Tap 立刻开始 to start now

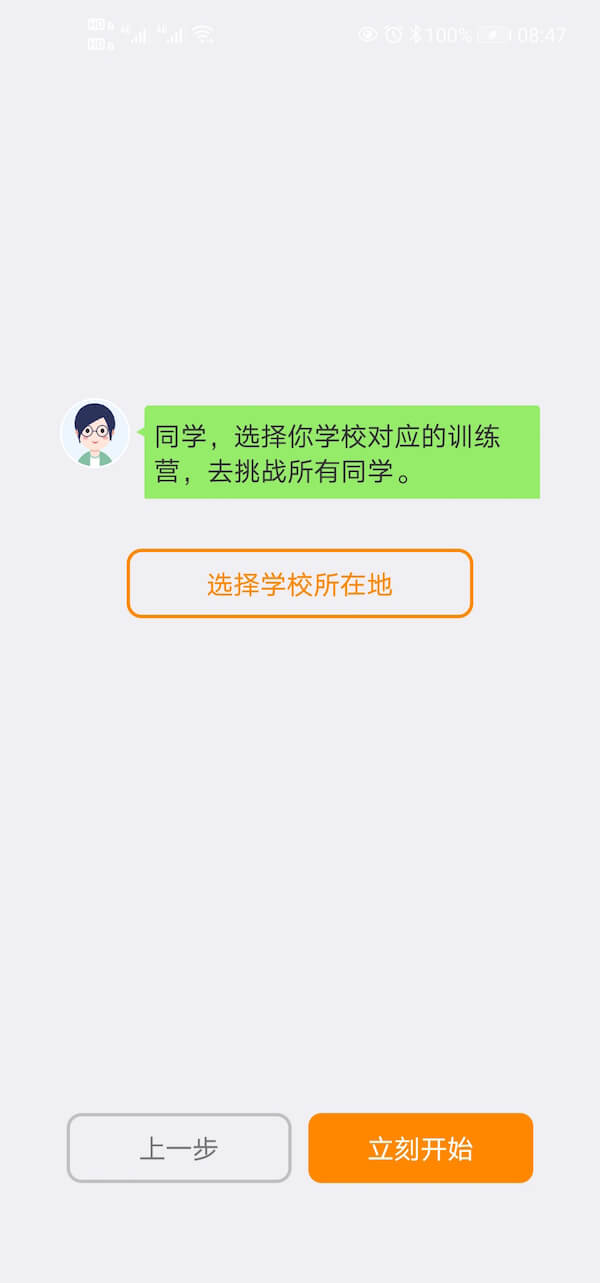pyautogui.click(x=420, y=1148)
